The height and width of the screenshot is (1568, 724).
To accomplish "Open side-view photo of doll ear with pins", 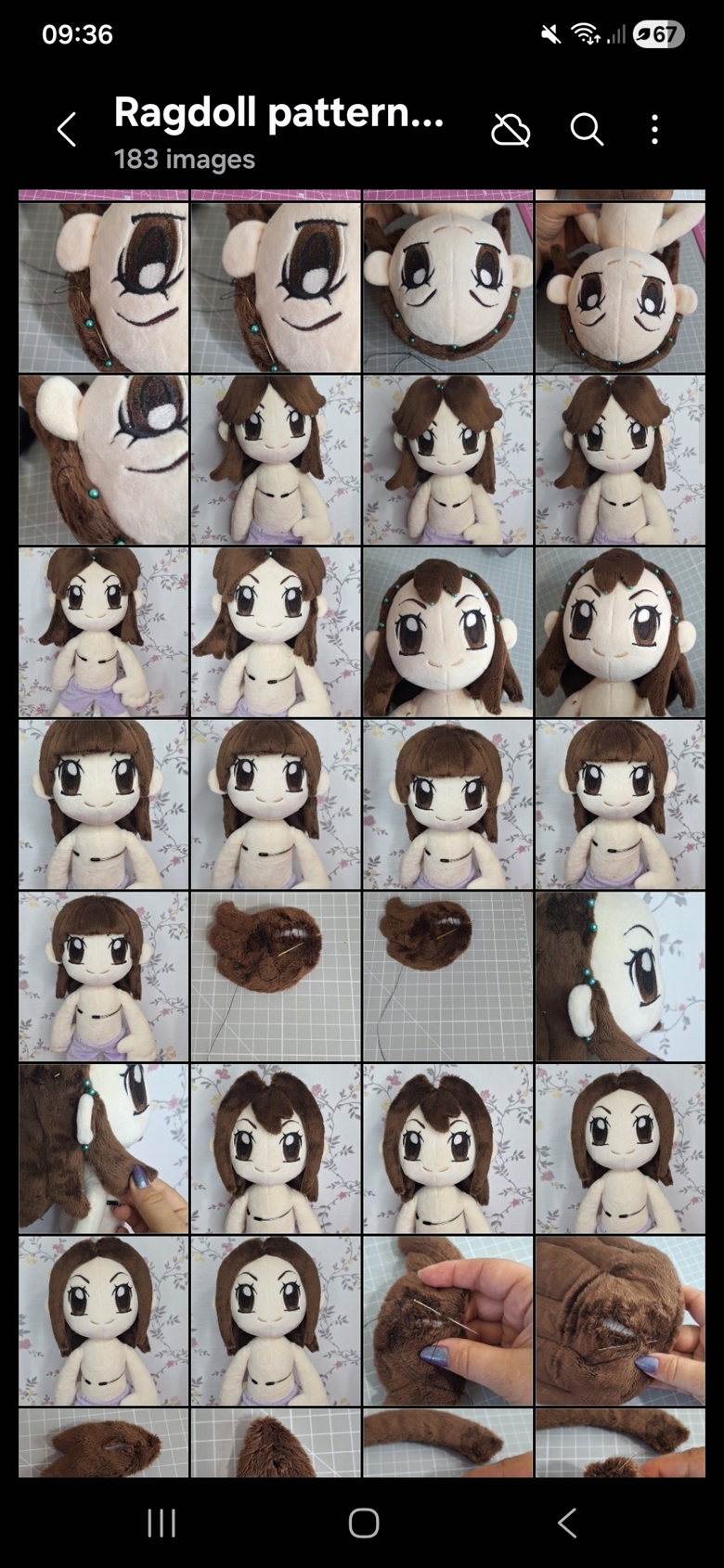I will [620, 976].
